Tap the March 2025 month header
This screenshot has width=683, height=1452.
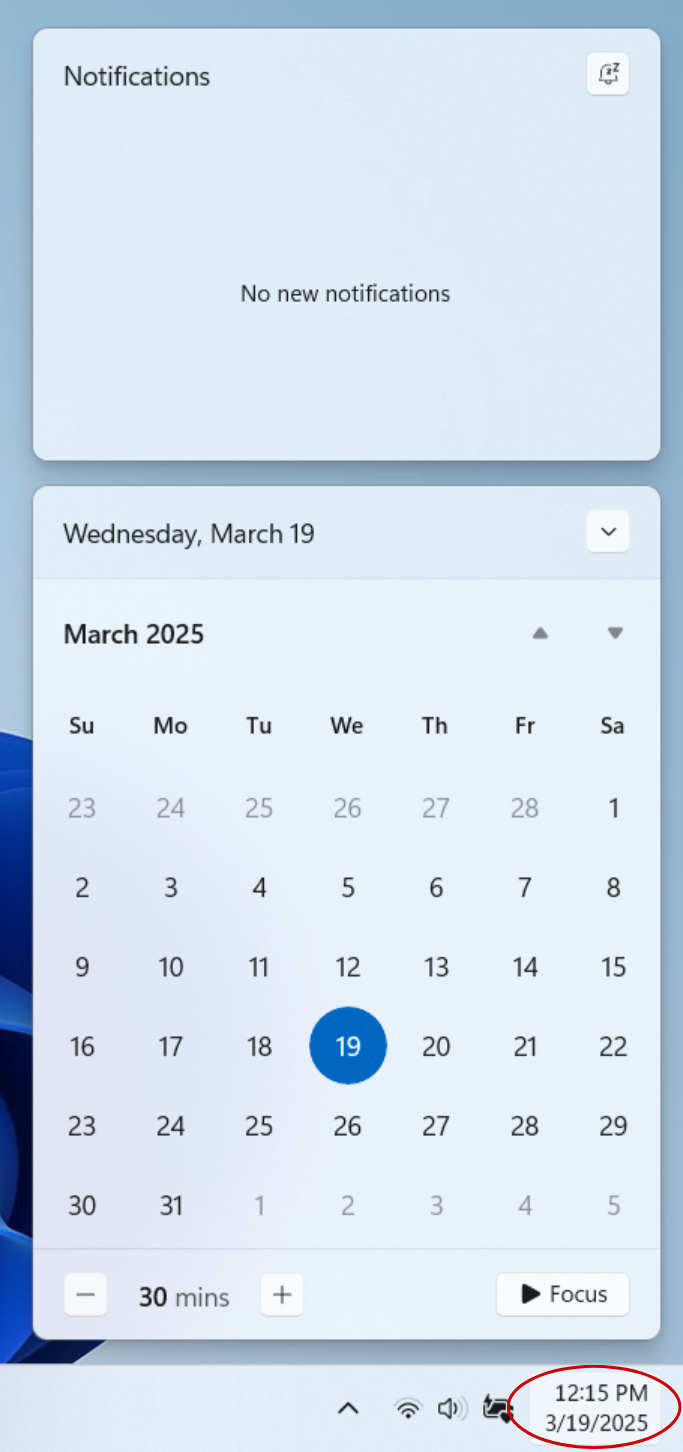[134, 634]
